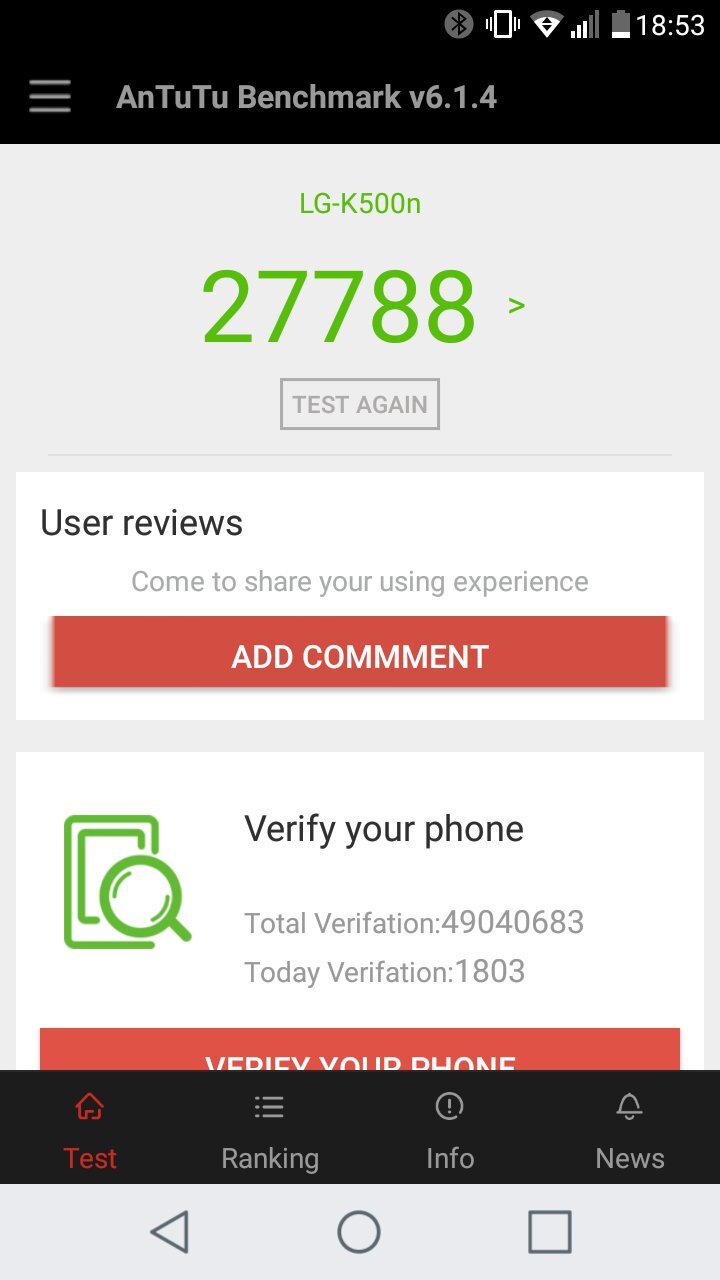Tap the battery indicator in status bar

tap(621, 25)
